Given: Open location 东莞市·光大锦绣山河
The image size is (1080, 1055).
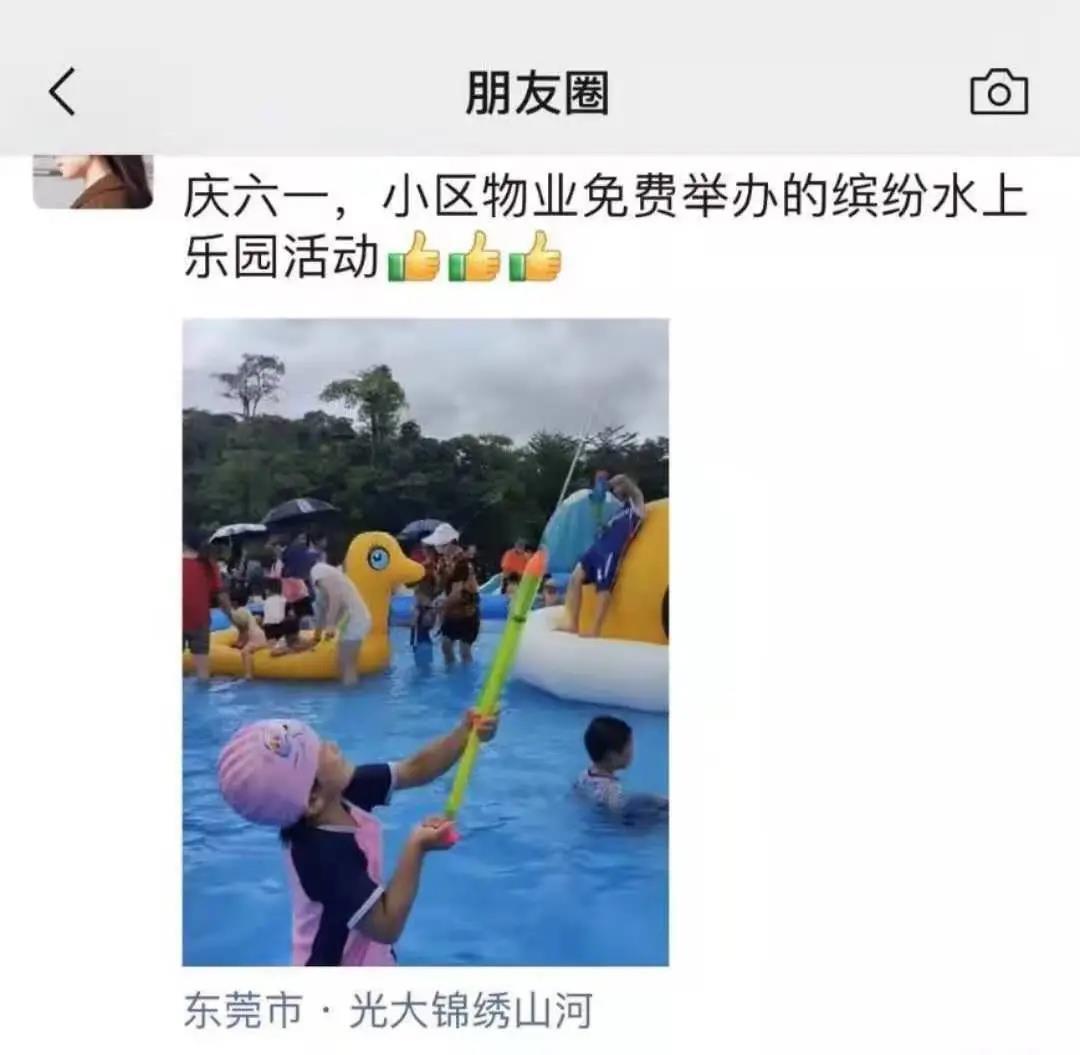Looking at the screenshot, I should [388, 1011].
